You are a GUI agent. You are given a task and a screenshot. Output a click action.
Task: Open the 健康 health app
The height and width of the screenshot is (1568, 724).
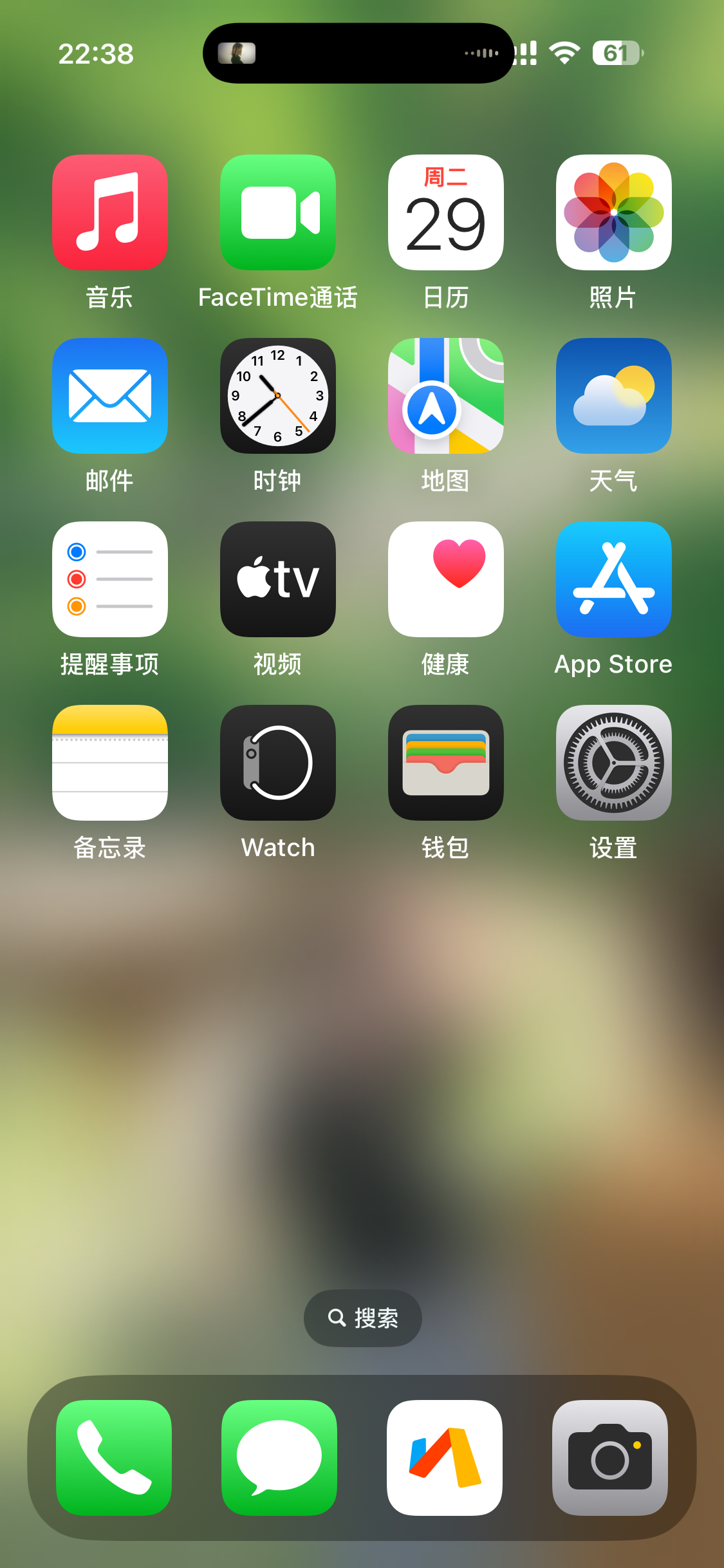click(446, 579)
